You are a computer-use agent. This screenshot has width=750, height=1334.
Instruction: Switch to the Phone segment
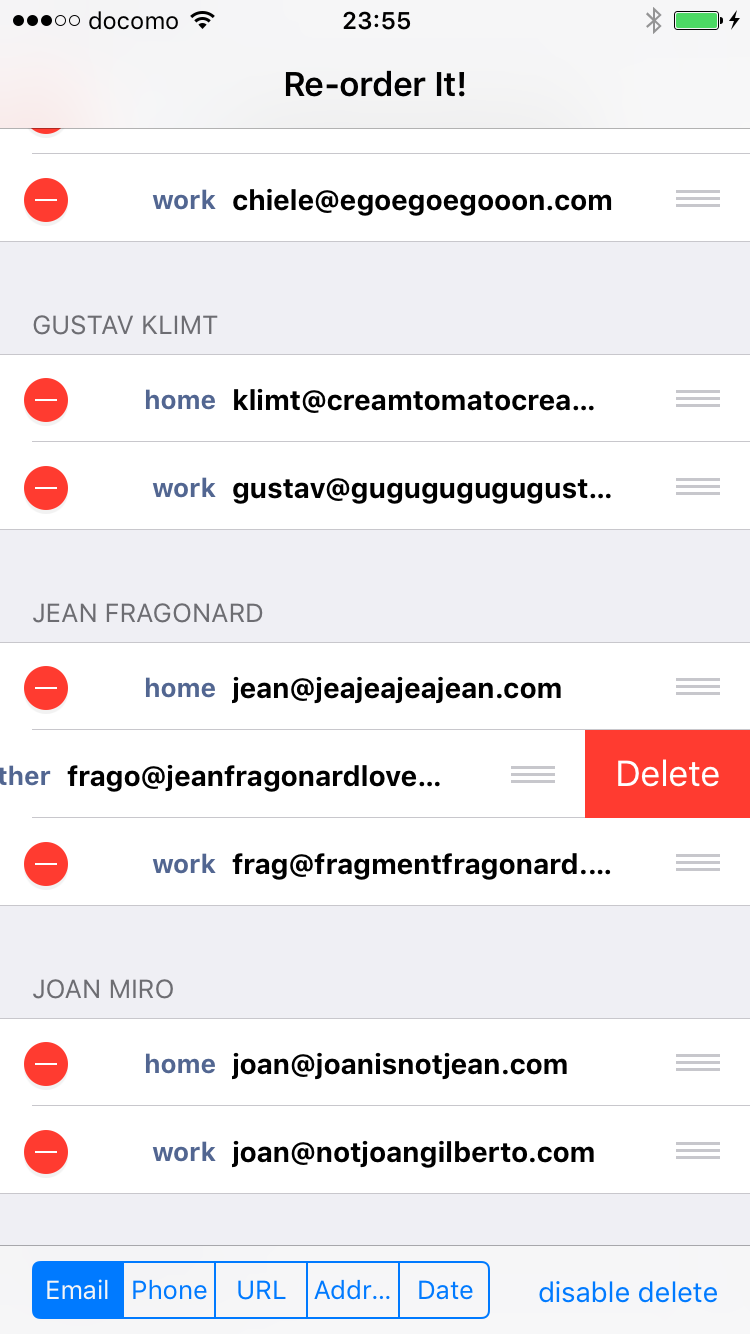point(169,1290)
